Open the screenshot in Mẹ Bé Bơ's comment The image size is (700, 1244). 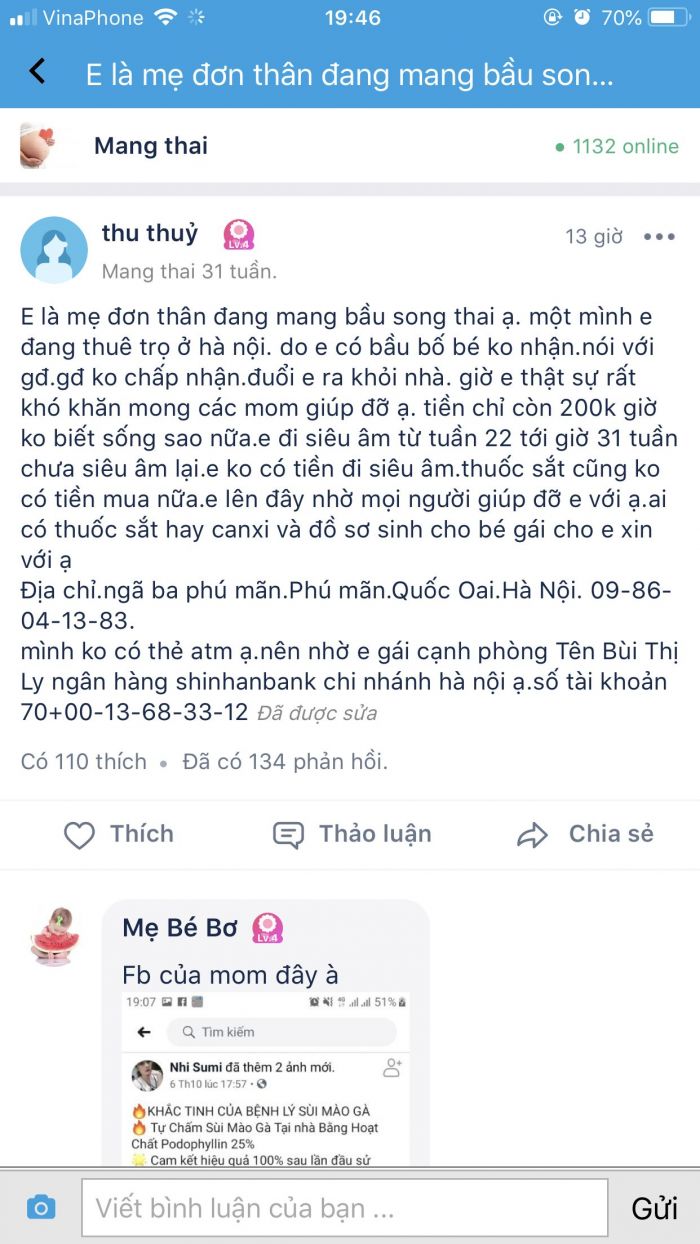click(x=266, y=1080)
